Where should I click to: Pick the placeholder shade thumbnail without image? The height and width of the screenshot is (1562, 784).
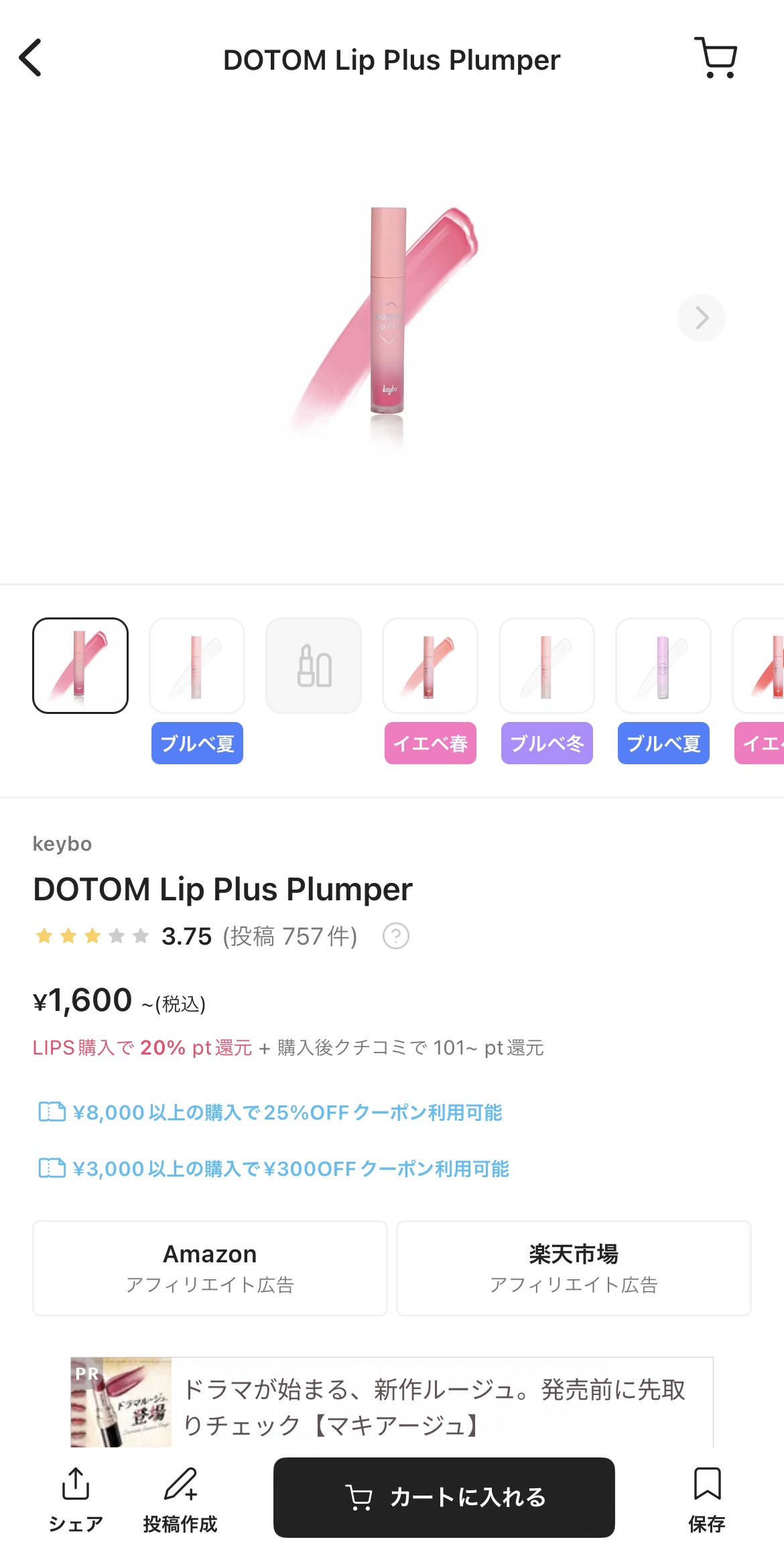[314, 666]
